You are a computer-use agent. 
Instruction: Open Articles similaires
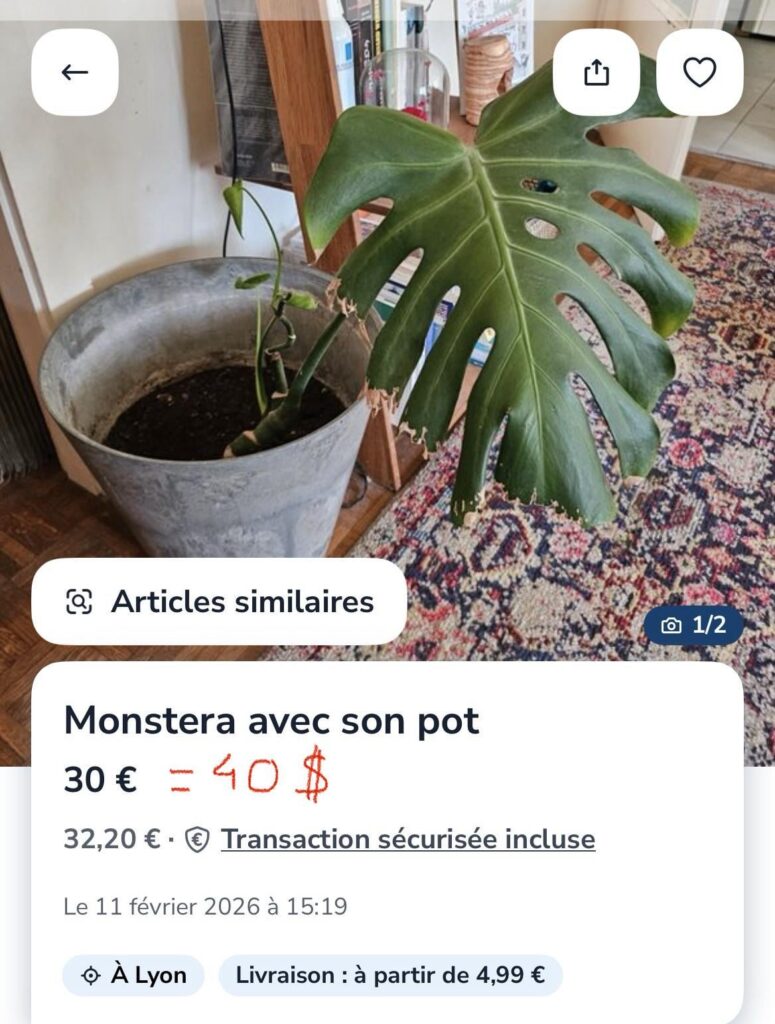click(219, 601)
